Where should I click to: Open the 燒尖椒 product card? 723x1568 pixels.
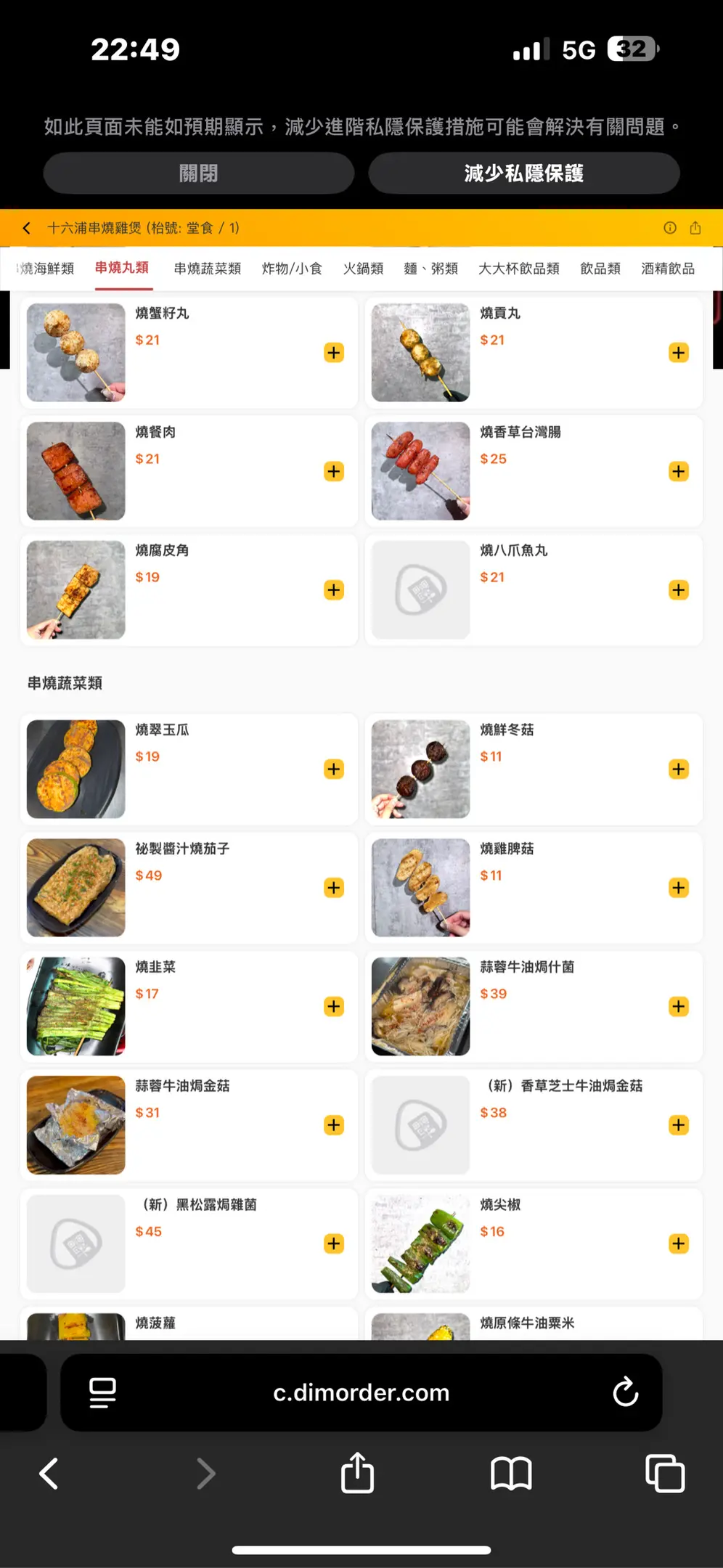click(534, 1244)
